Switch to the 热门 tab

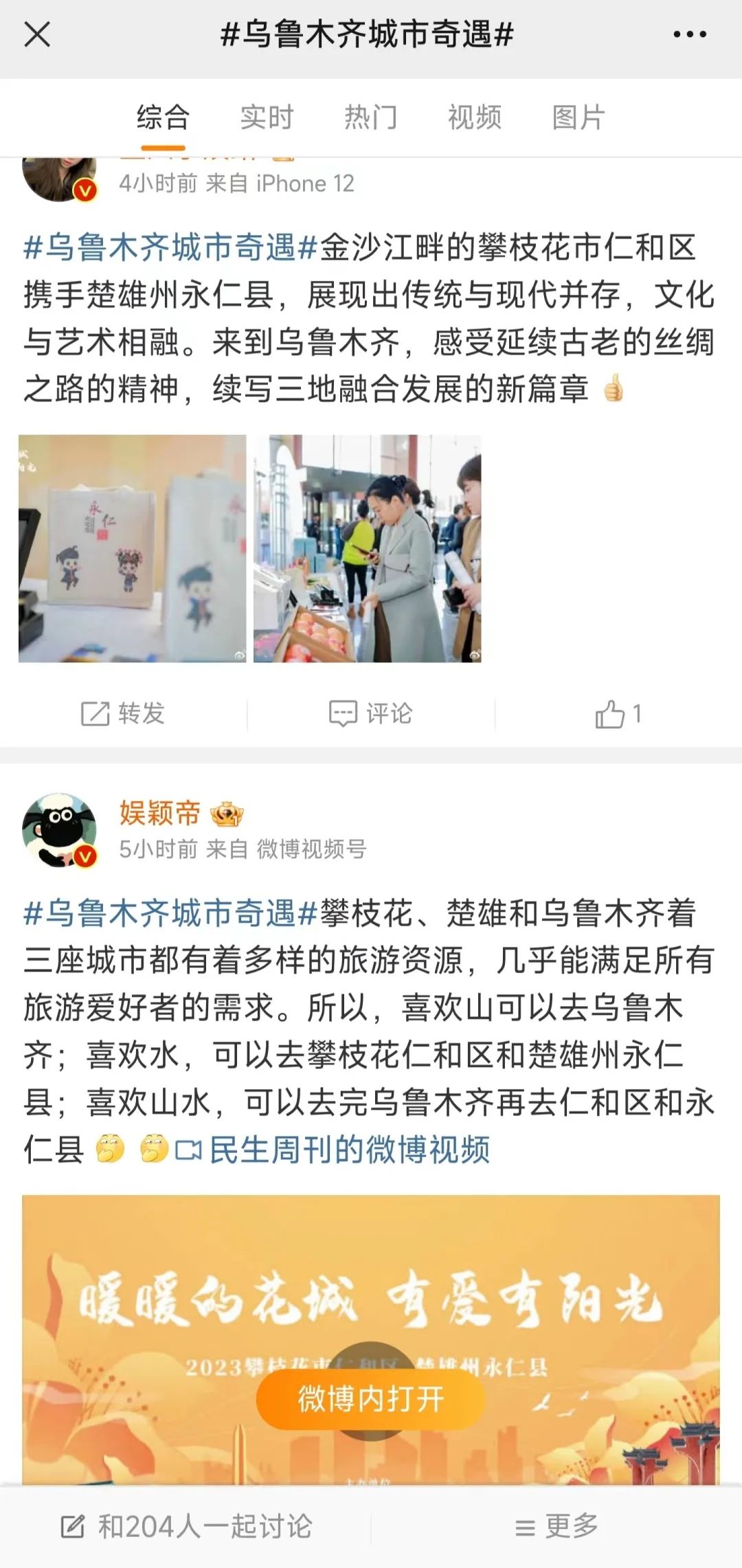[x=370, y=117]
